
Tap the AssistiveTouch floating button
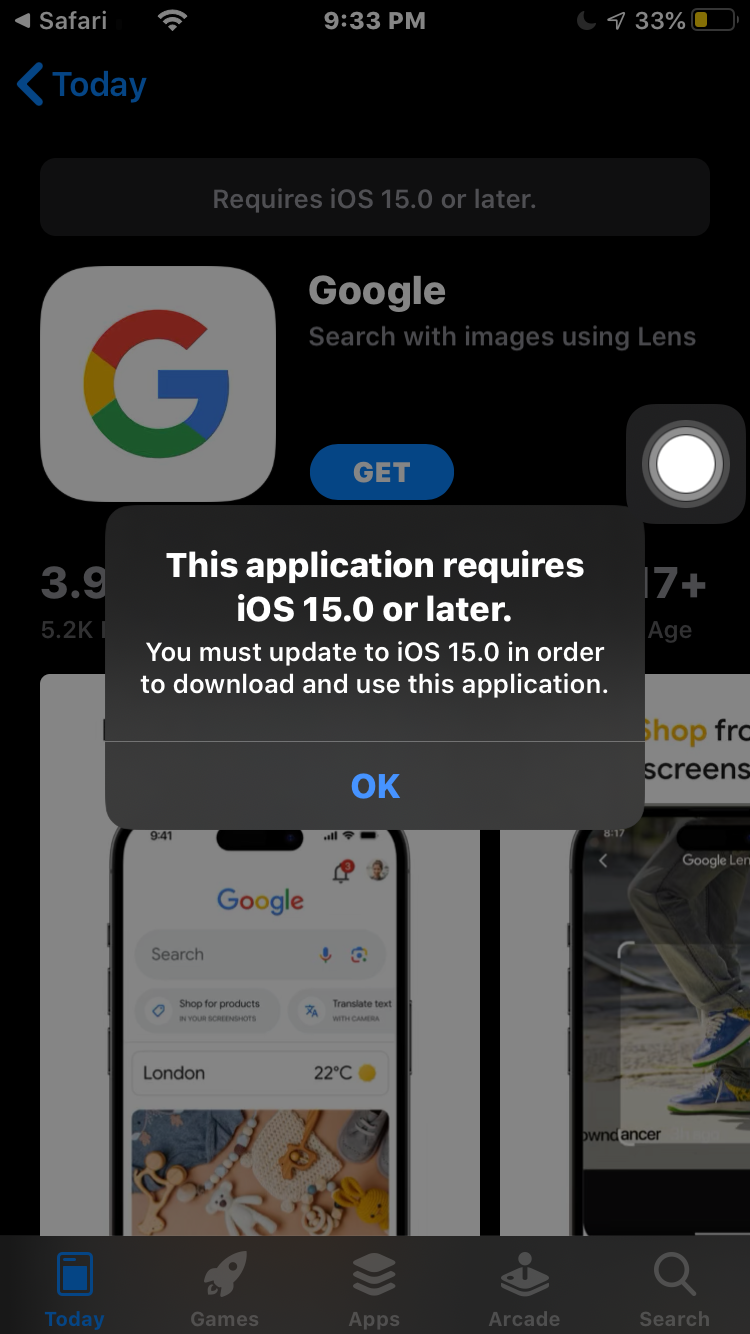(x=686, y=462)
